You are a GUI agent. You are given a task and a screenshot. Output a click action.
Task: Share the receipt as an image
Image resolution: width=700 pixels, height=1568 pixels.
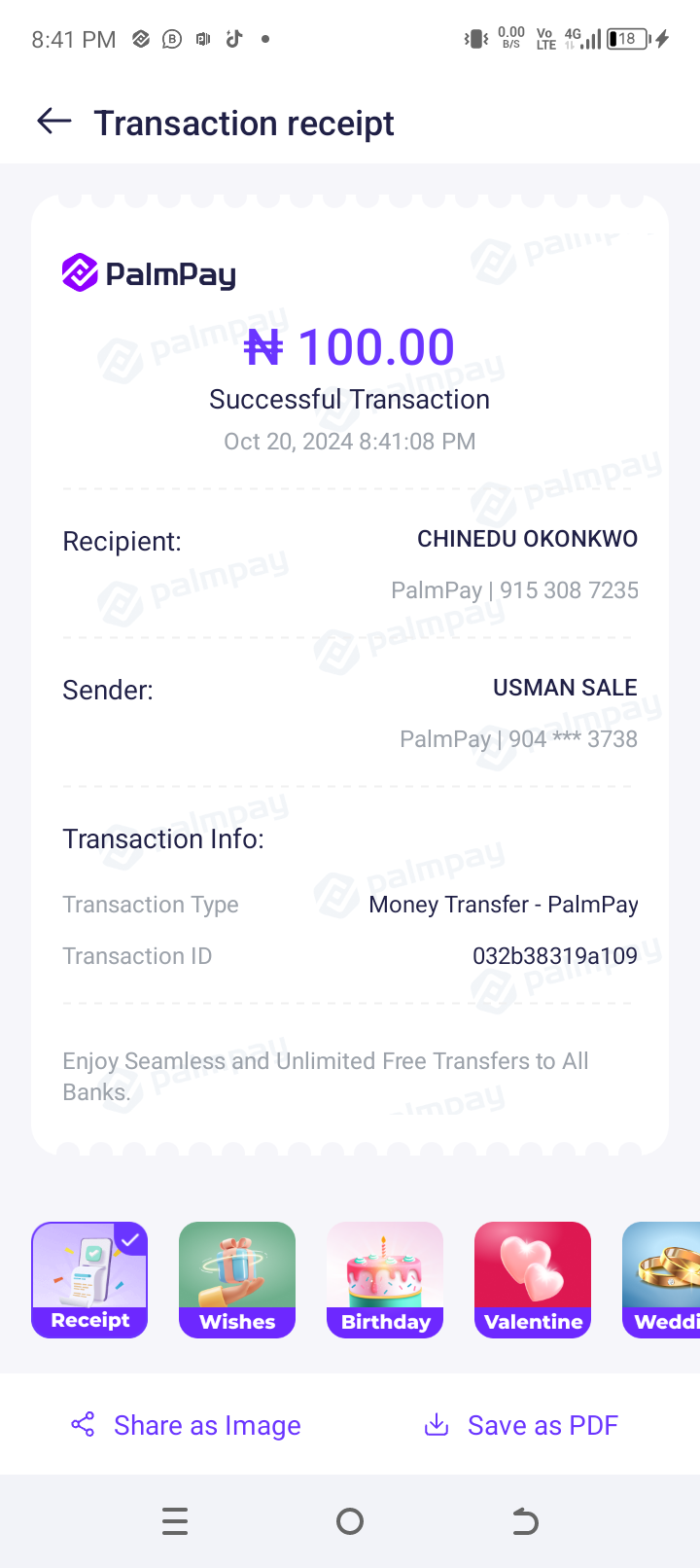[x=187, y=1425]
